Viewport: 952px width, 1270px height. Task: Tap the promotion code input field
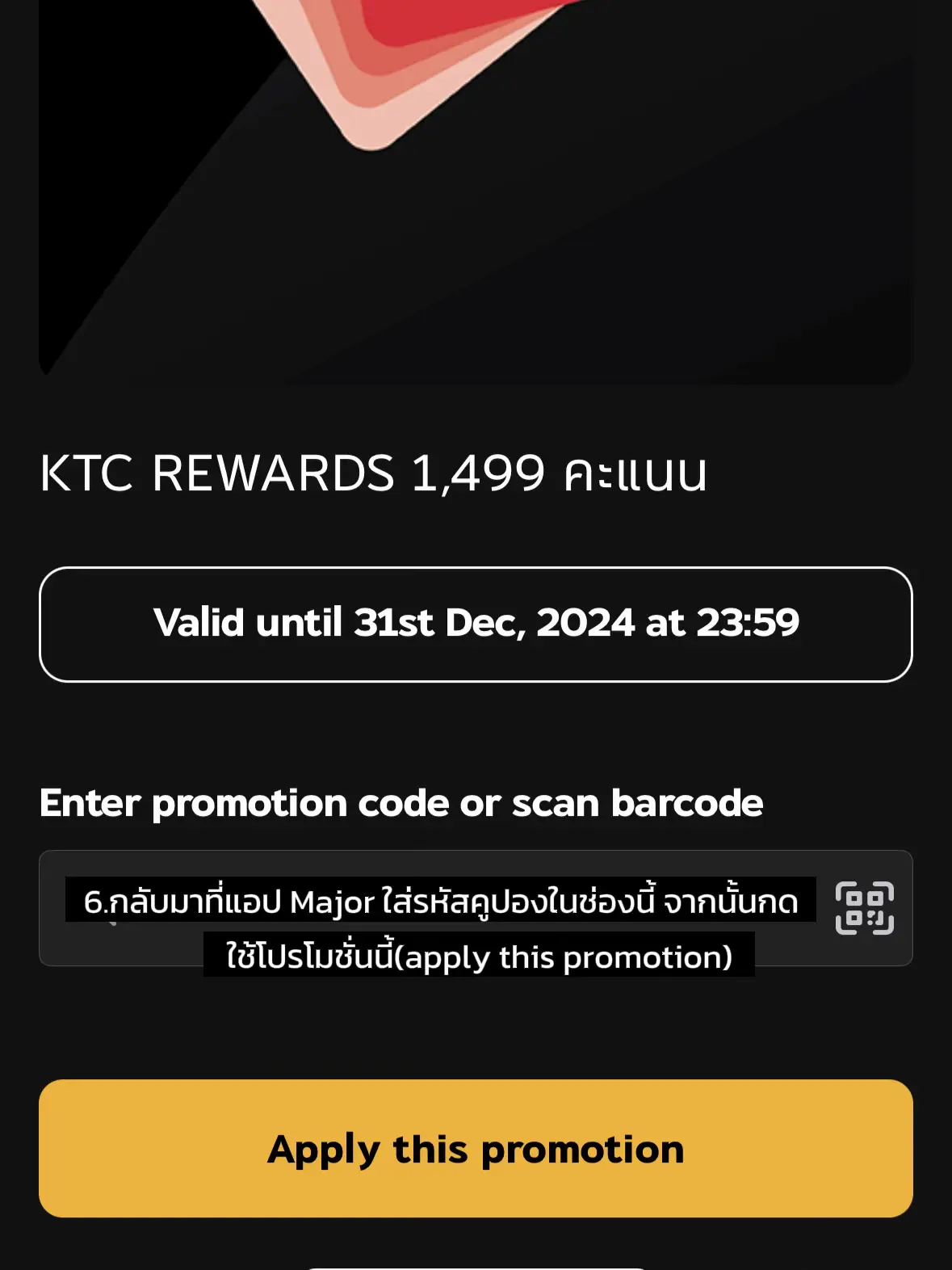(436, 908)
